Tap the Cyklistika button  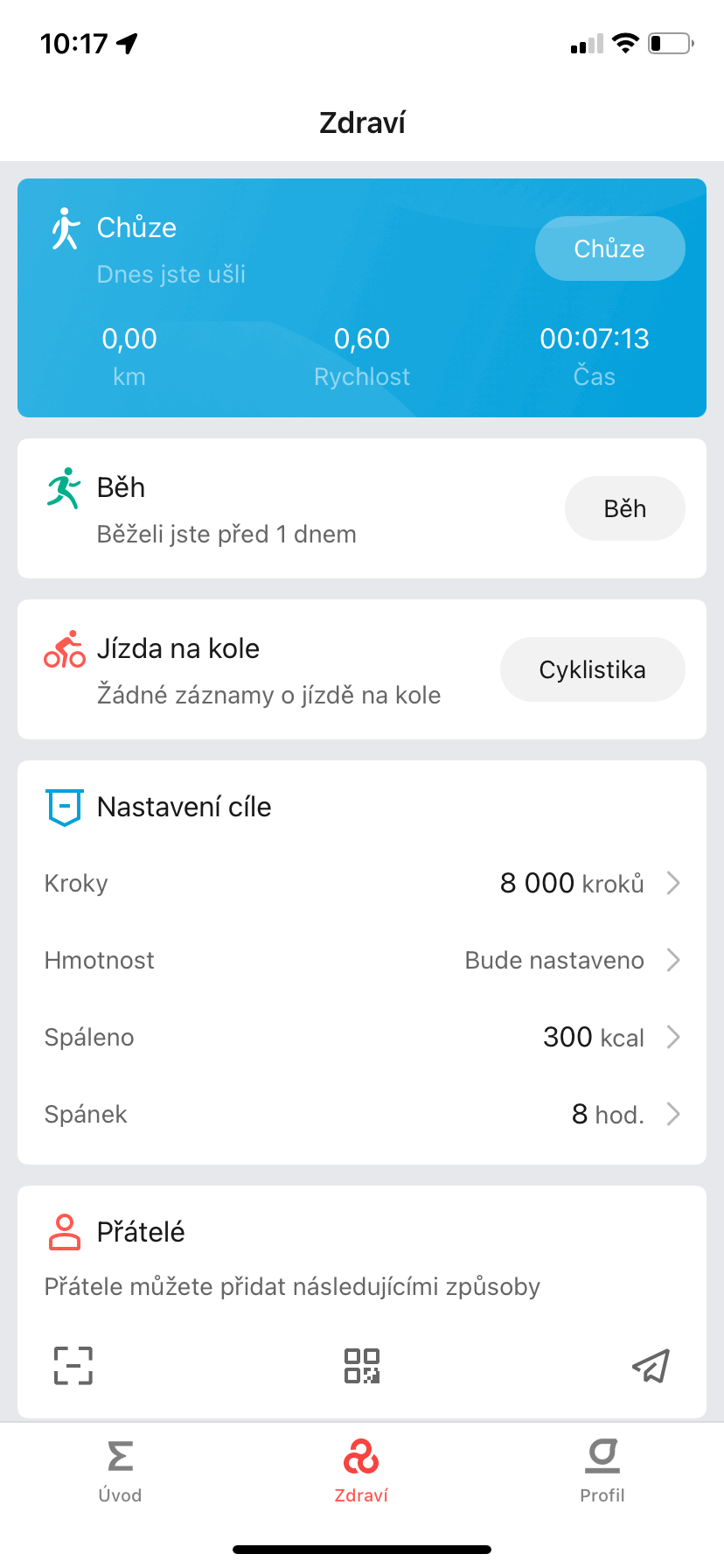click(x=592, y=669)
